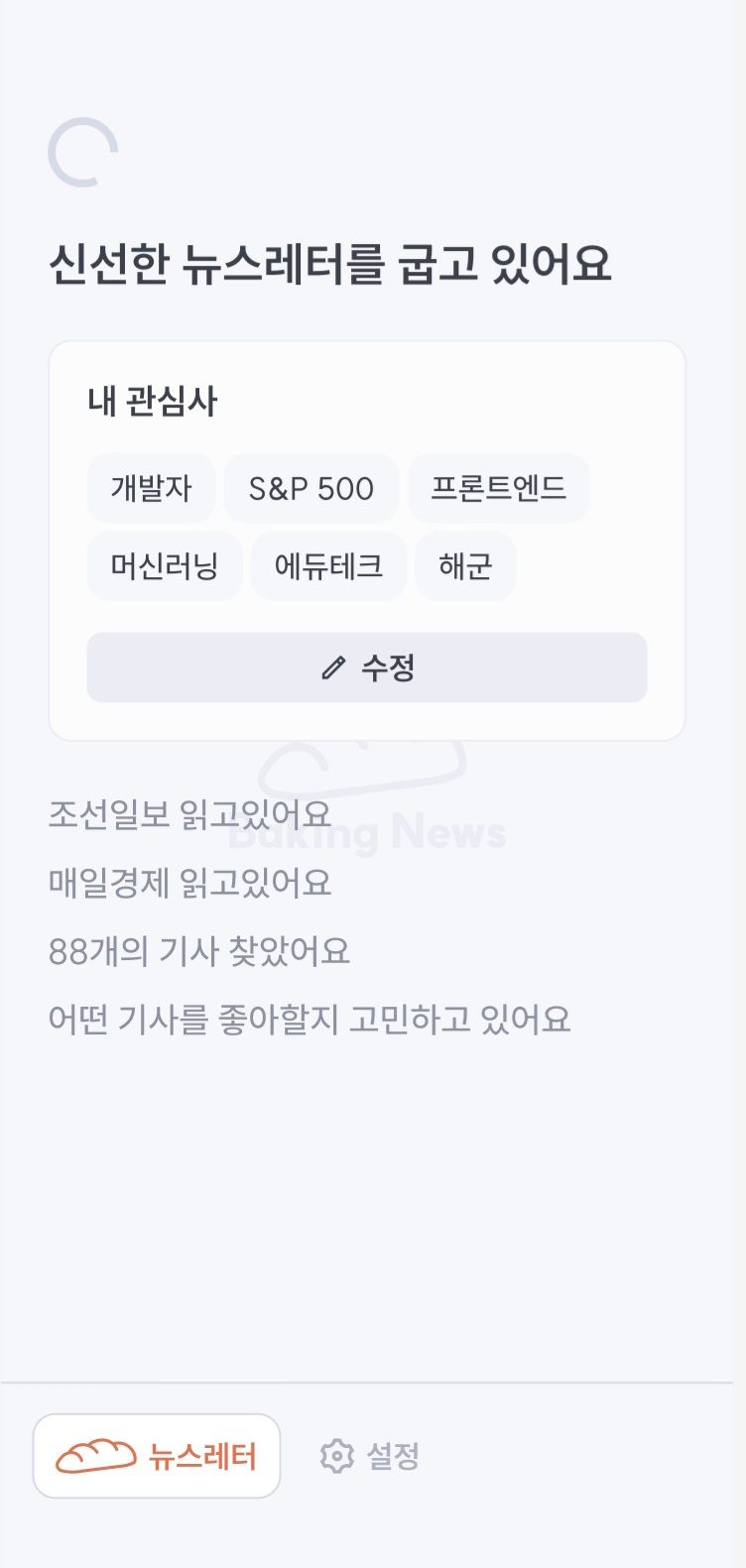Toggle the 개발자 interest chip
Screen dimensions: 746x1568
pyautogui.click(x=151, y=487)
